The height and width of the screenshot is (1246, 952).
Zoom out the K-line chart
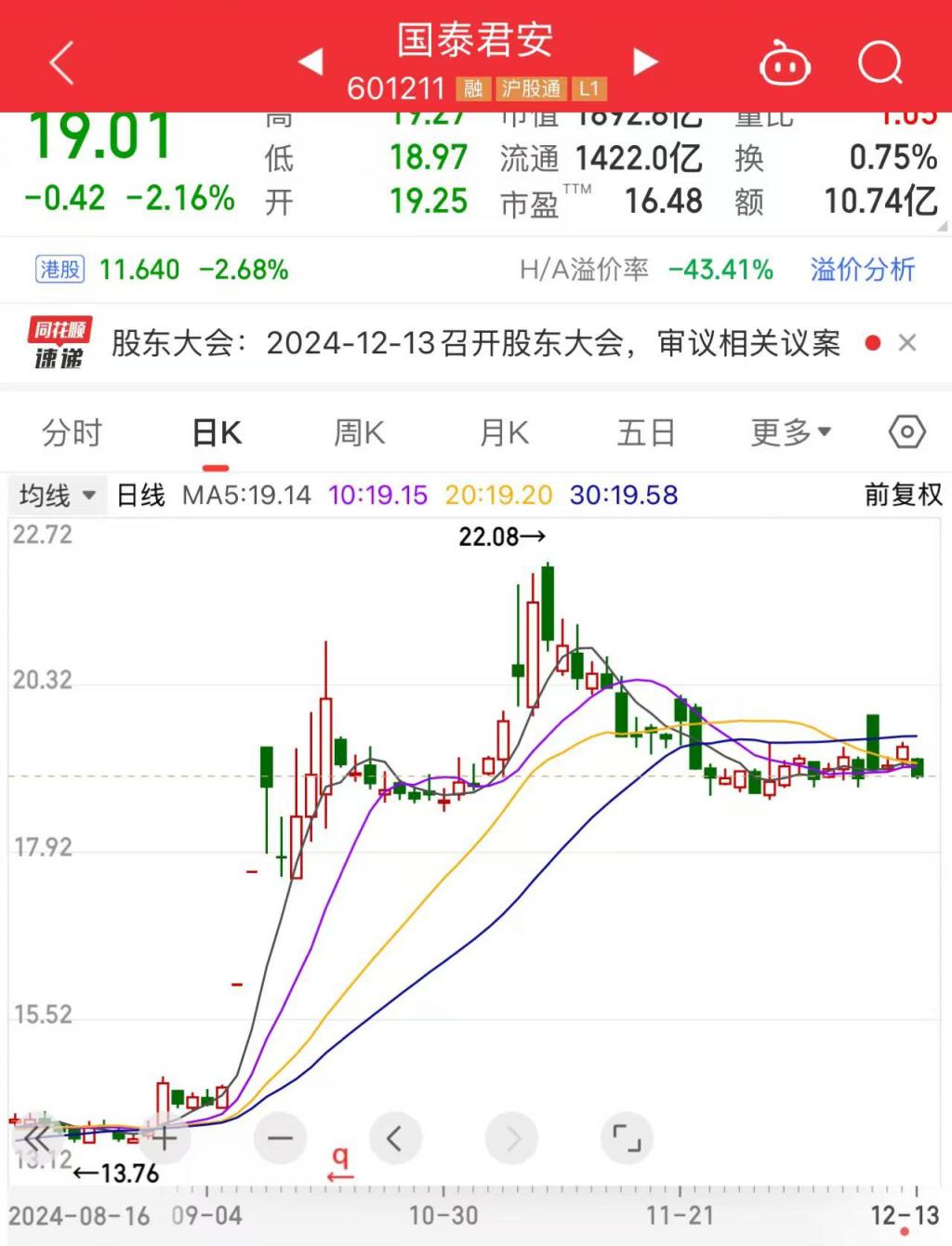click(280, 1138)
